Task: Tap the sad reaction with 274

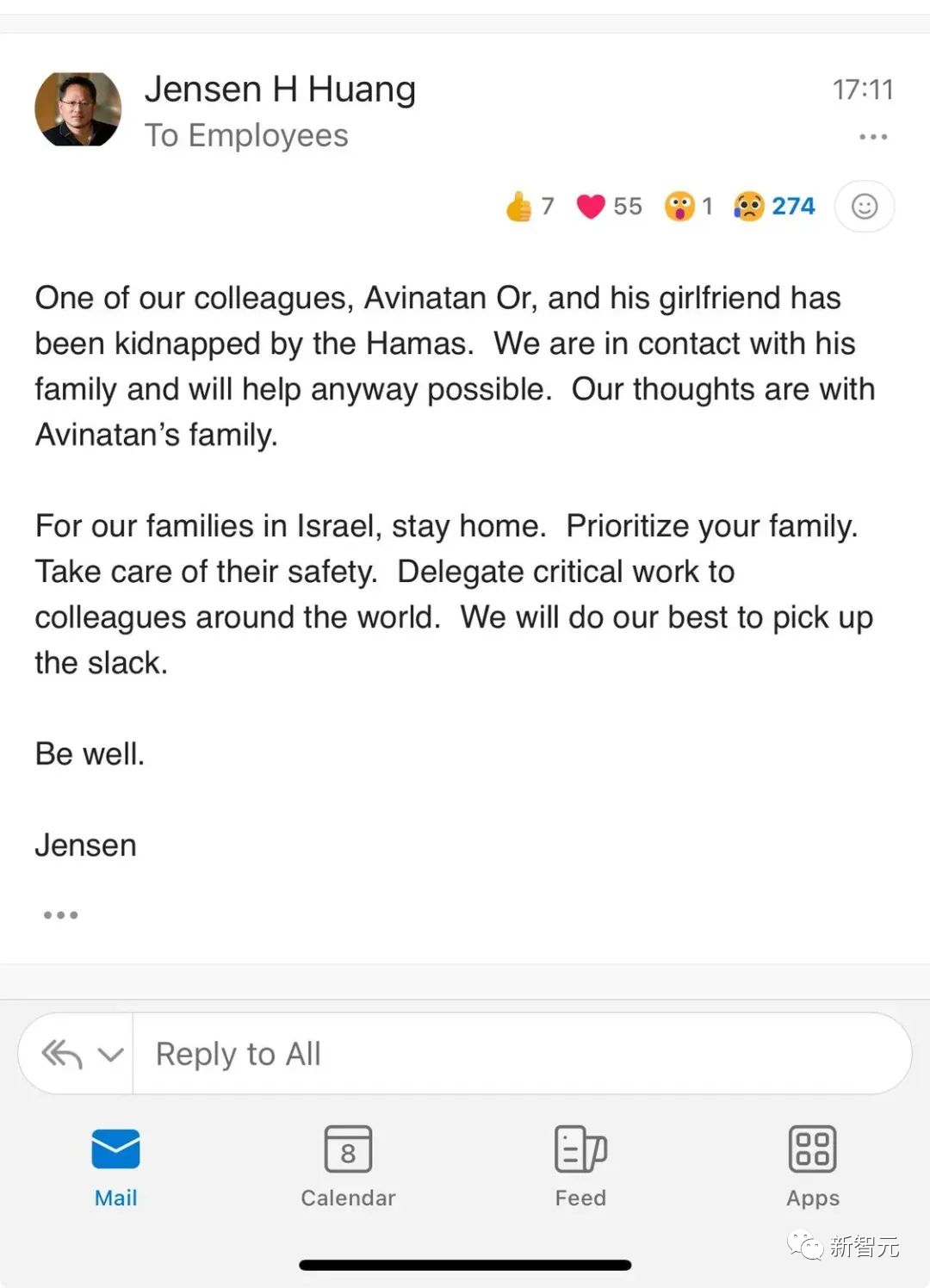Action: 773,207
